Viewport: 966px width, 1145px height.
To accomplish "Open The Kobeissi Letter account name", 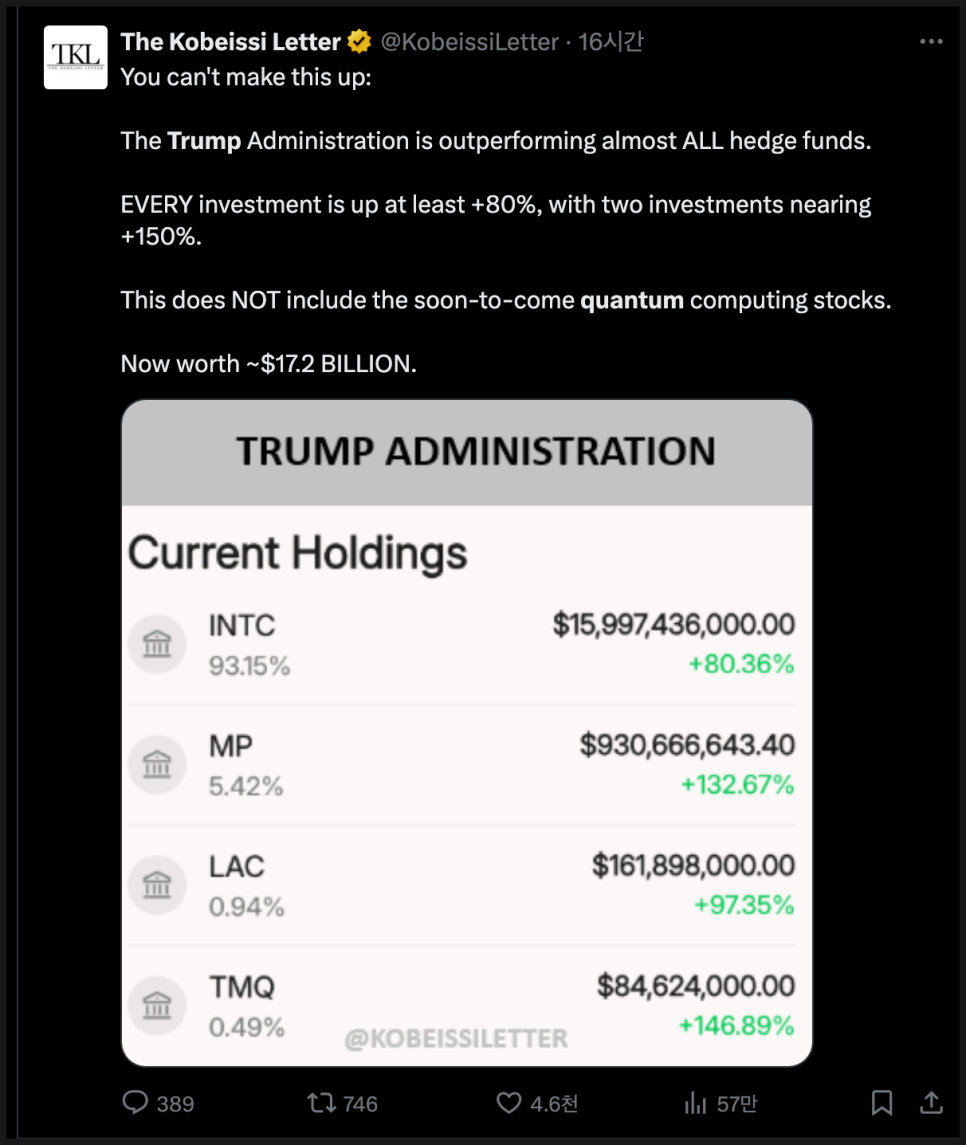I will pos(231,42).
